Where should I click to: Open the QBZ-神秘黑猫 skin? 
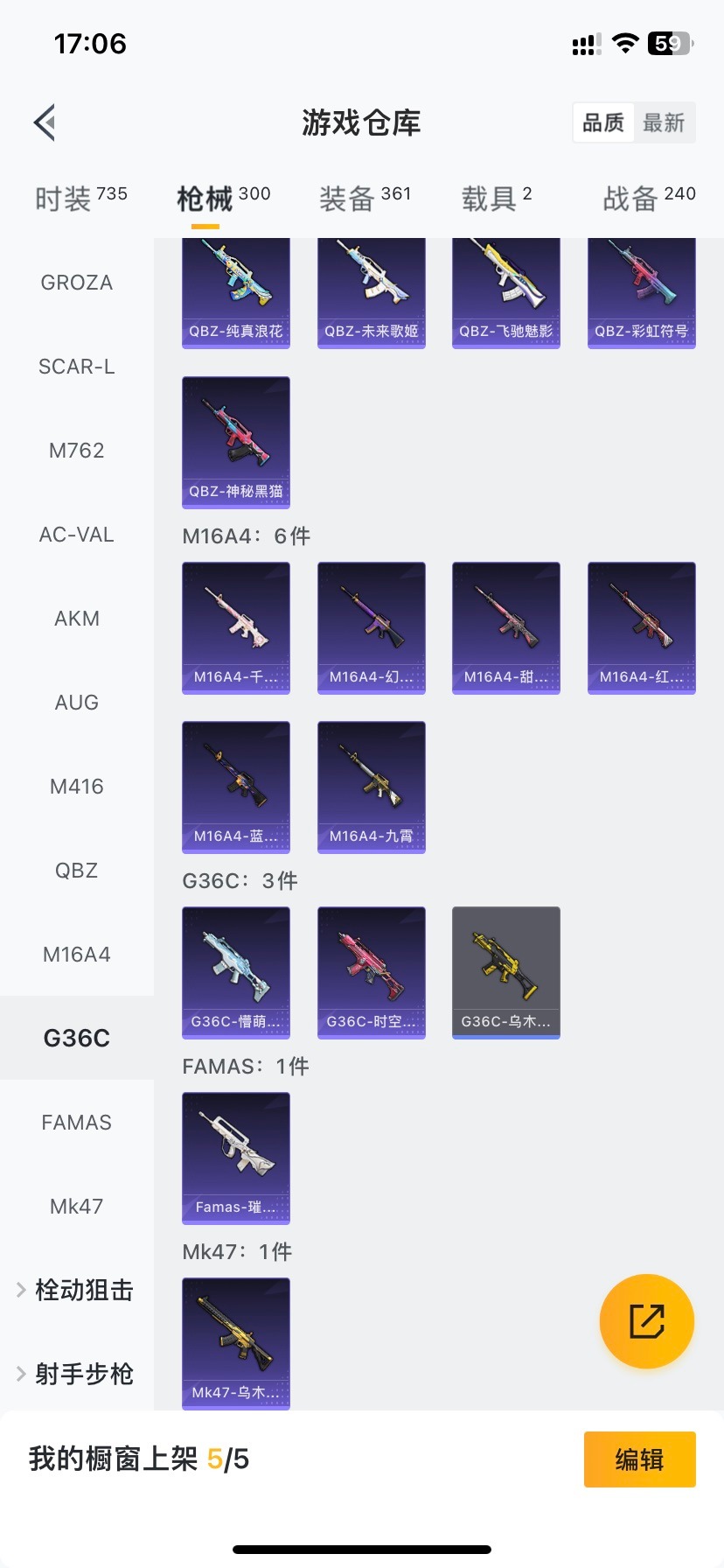point(236,442)
